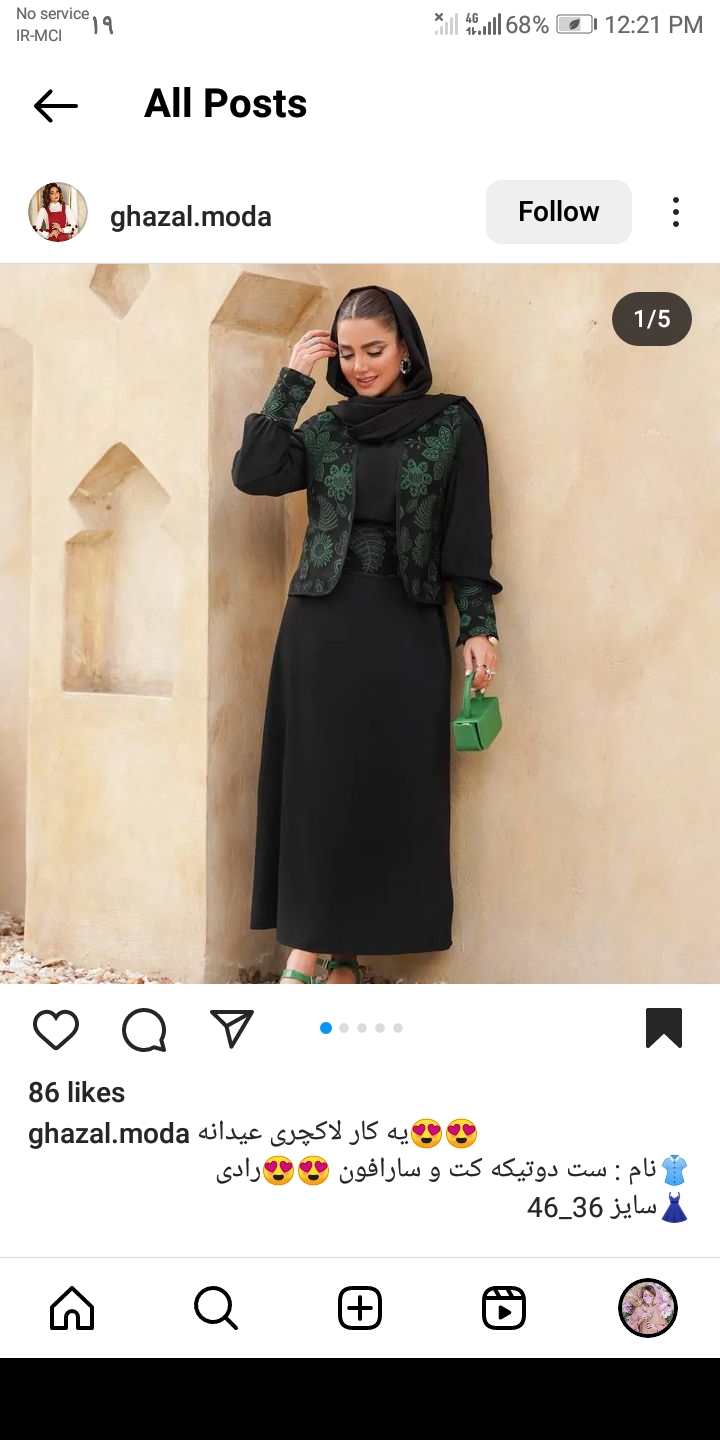This screenshot has height=1440, width=720.
Task: Share this post via paper plane icon
Action: (x=232, y=1029)
